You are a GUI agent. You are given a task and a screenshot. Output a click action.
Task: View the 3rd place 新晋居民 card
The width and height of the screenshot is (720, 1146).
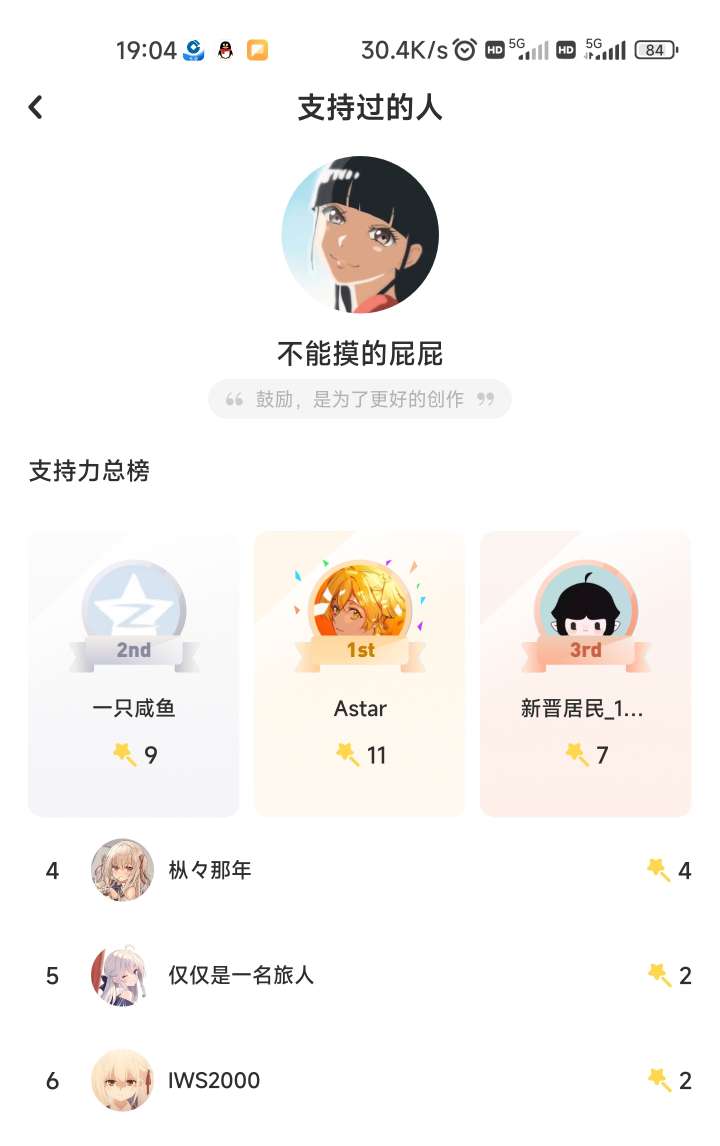tap(586, 673)
